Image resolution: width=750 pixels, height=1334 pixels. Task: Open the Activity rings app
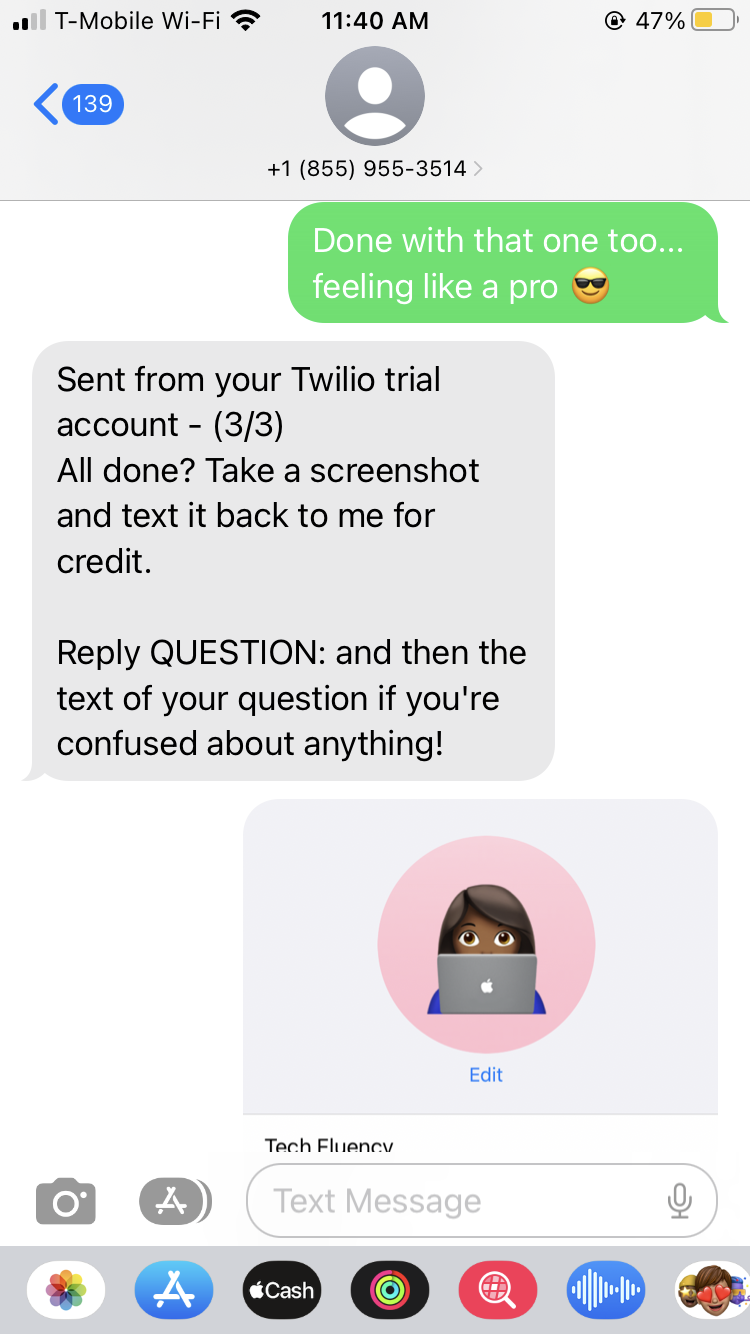(x=390, y=1291)
